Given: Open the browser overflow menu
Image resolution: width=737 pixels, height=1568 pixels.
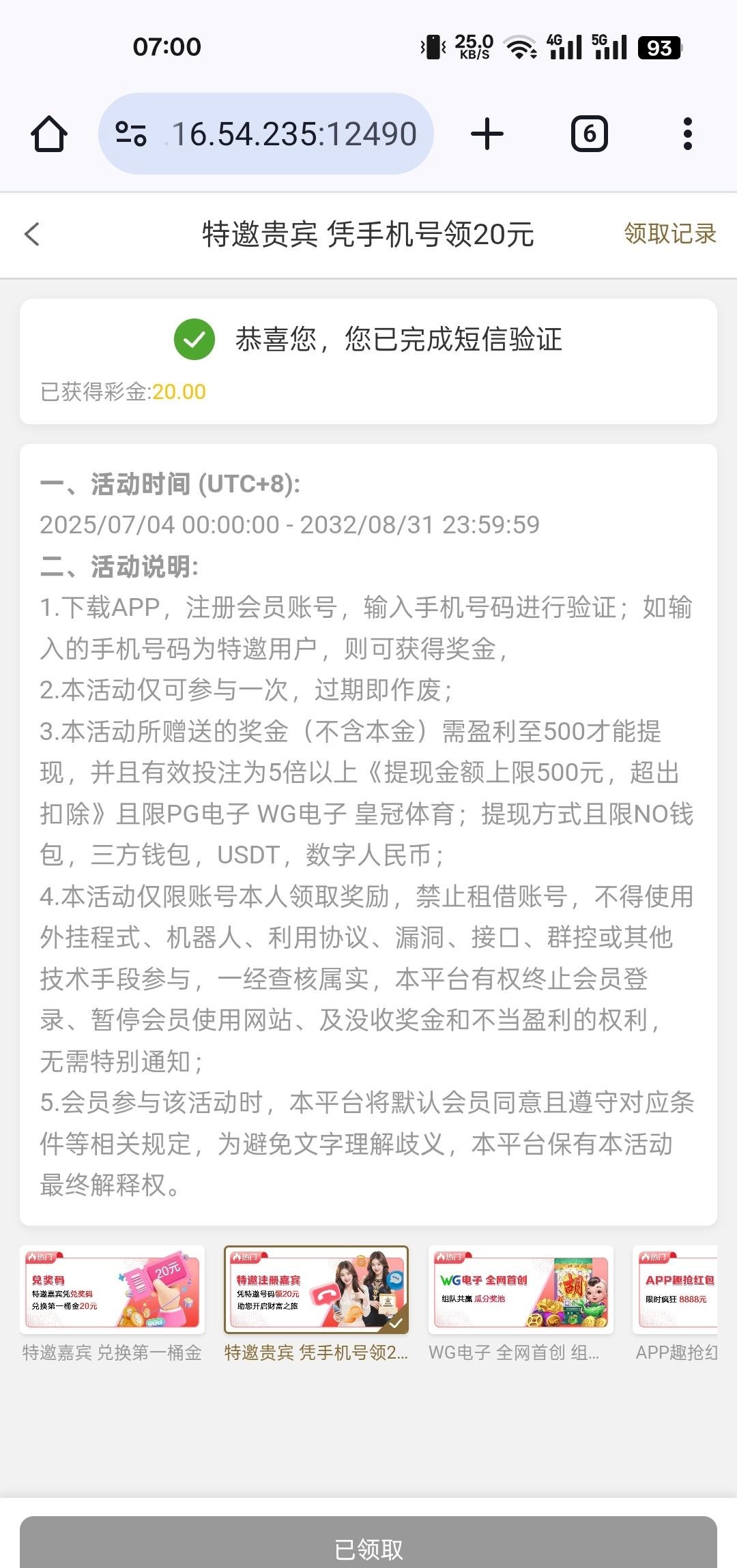Looking at the screenshot, I should tap(687, 134).
